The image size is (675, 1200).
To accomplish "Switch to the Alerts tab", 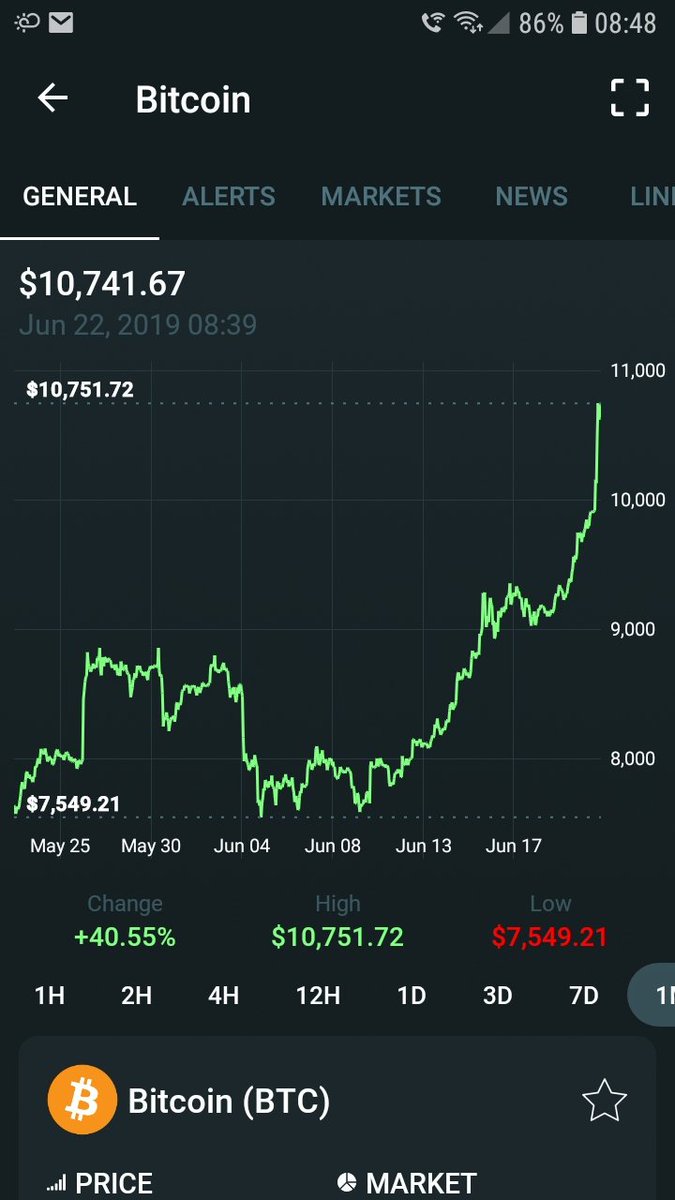I will 229,196.
